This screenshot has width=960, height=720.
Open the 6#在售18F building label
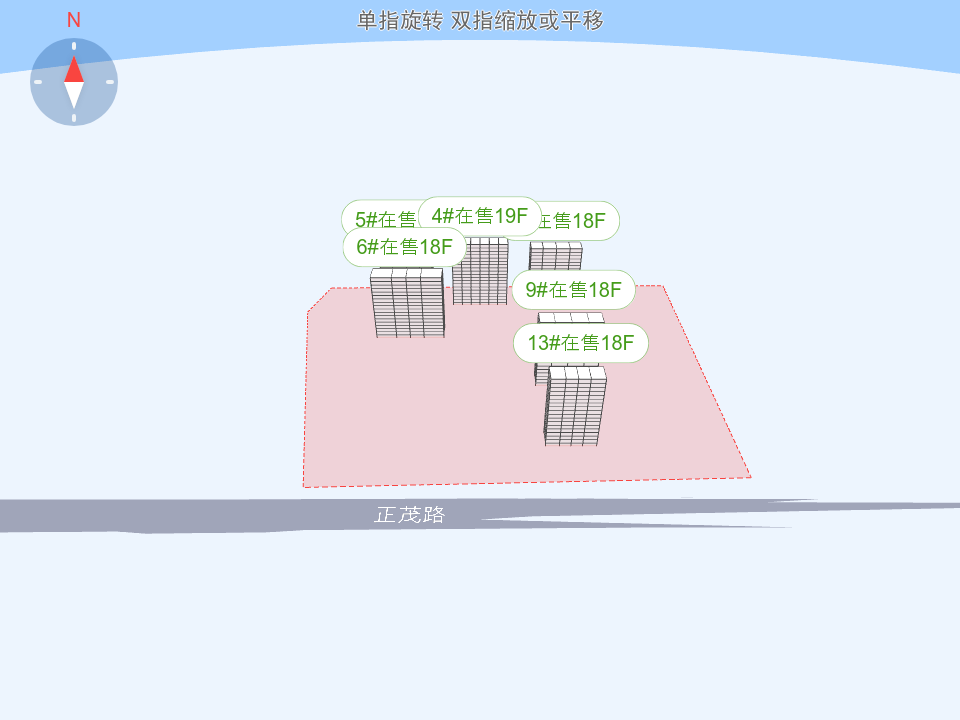click(404, 247)
